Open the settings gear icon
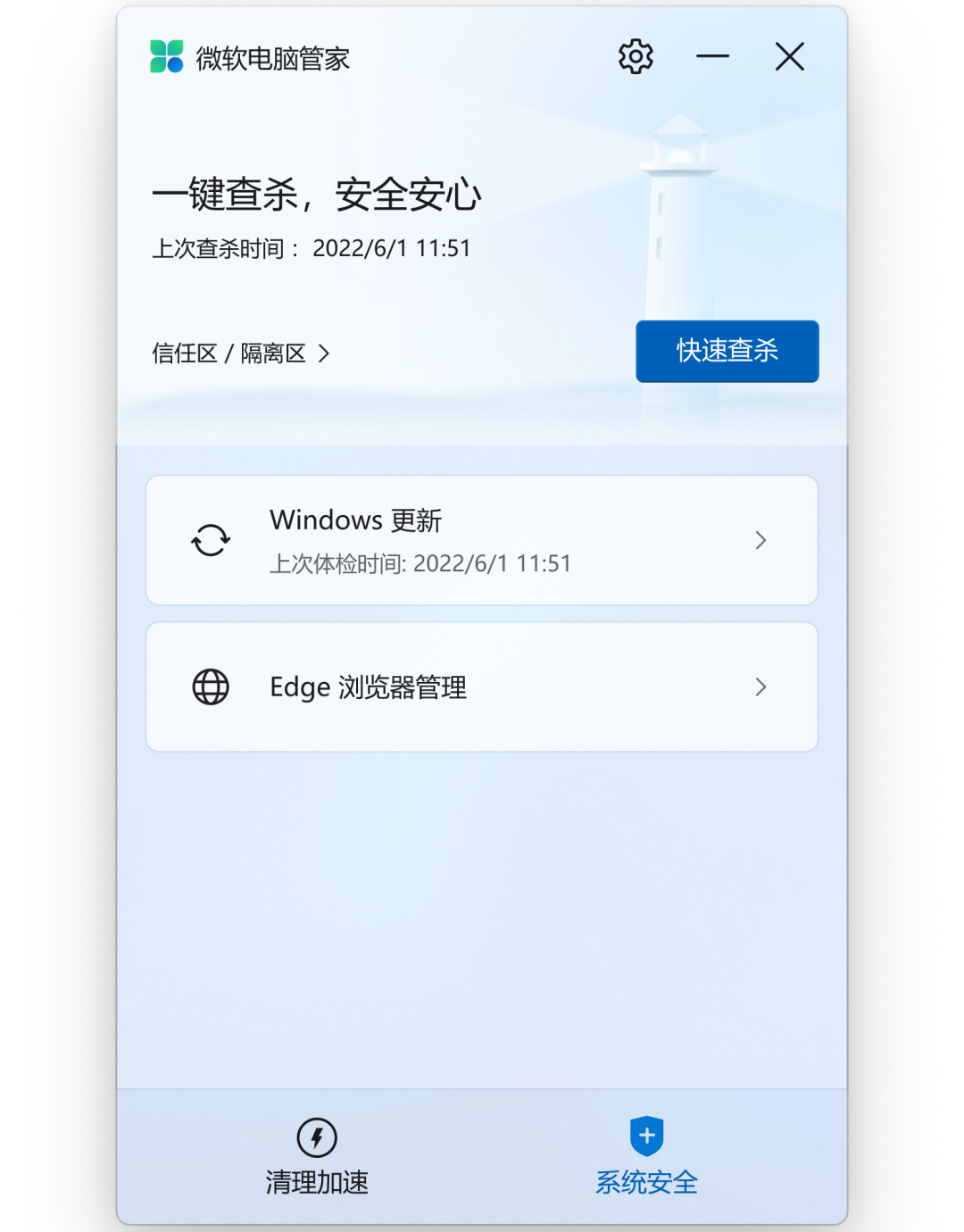This screenshot has width=964, height=1232. click(x=636, y=57)
